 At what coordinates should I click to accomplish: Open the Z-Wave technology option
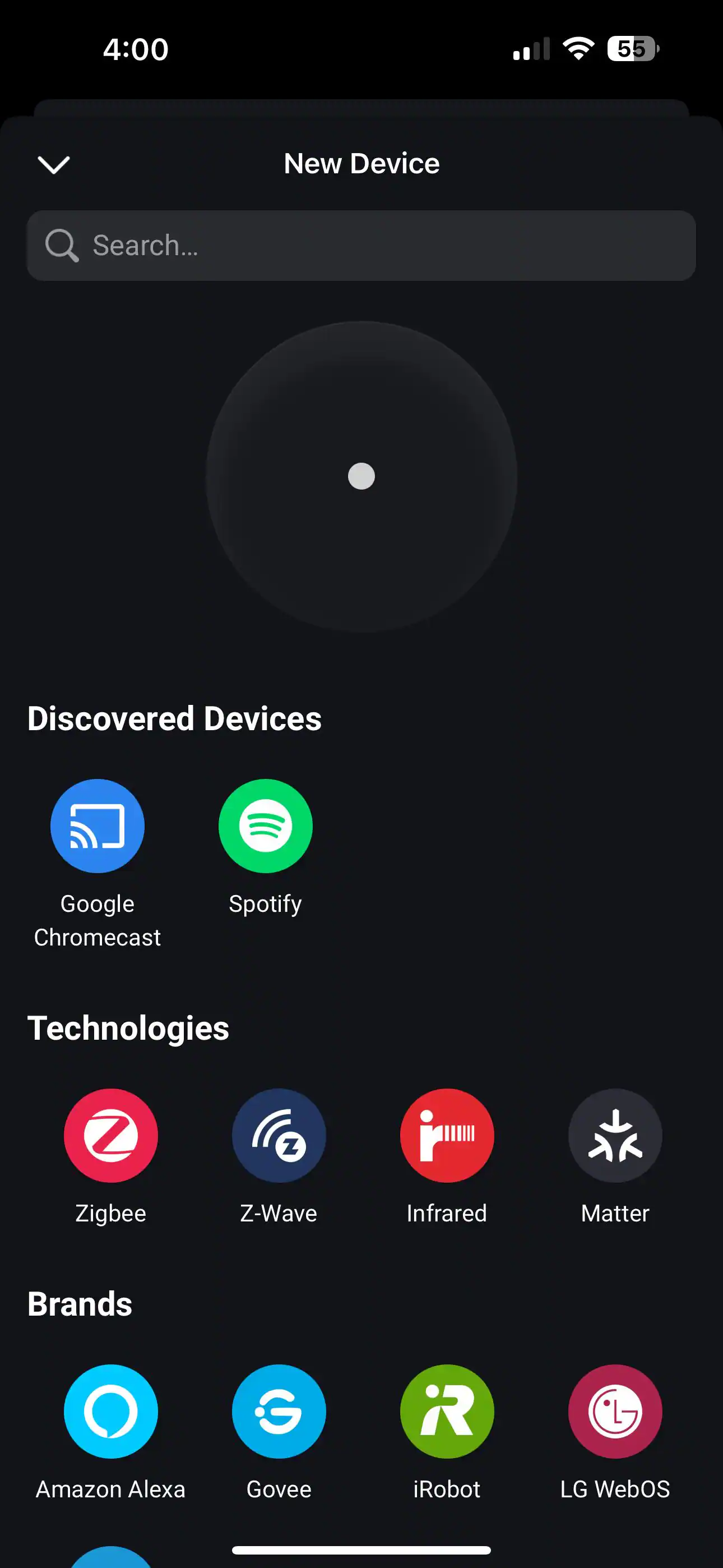click(279, 1135)
